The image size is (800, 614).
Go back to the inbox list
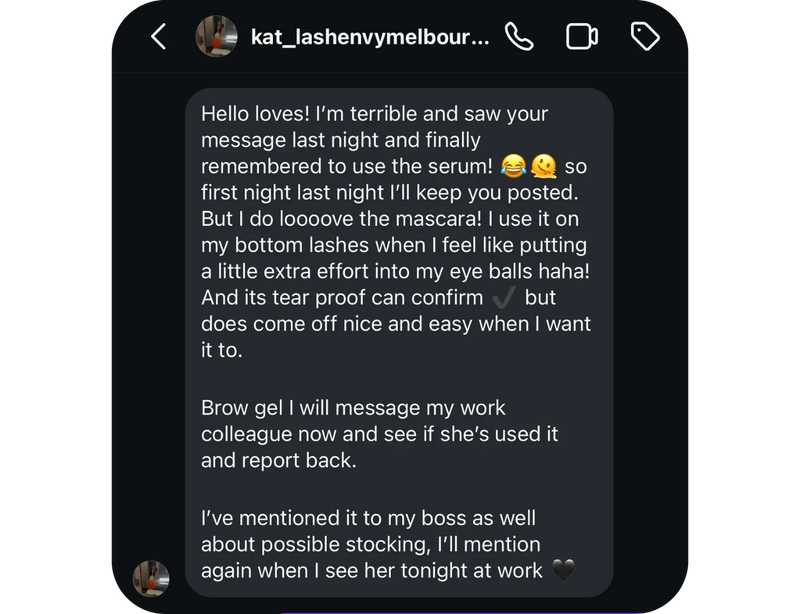pyautogui.click(x=158, y=37)
